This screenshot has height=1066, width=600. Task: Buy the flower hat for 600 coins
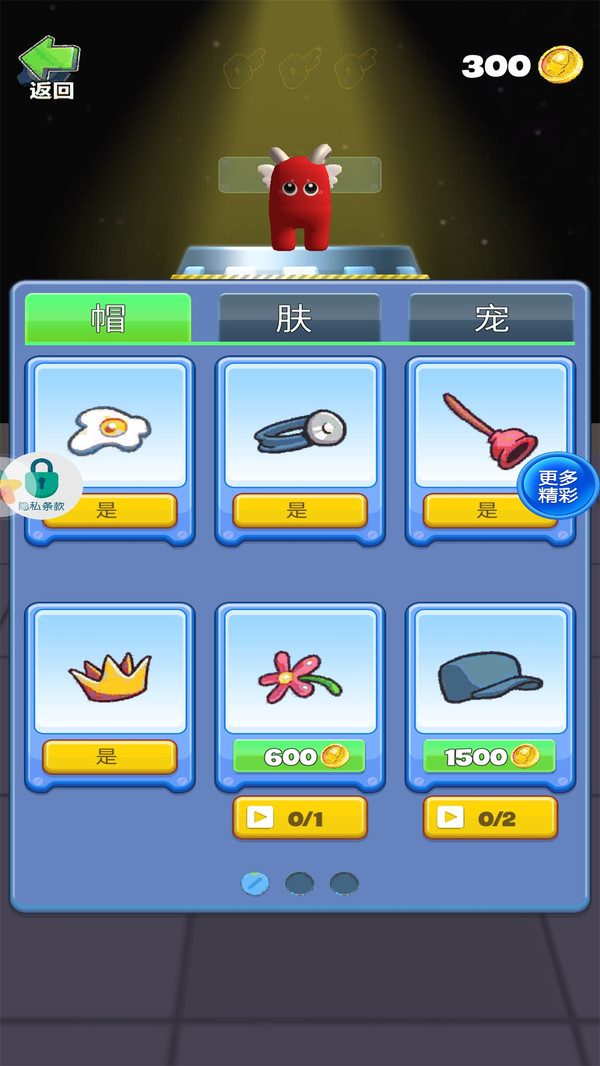[x=300, y=757]
